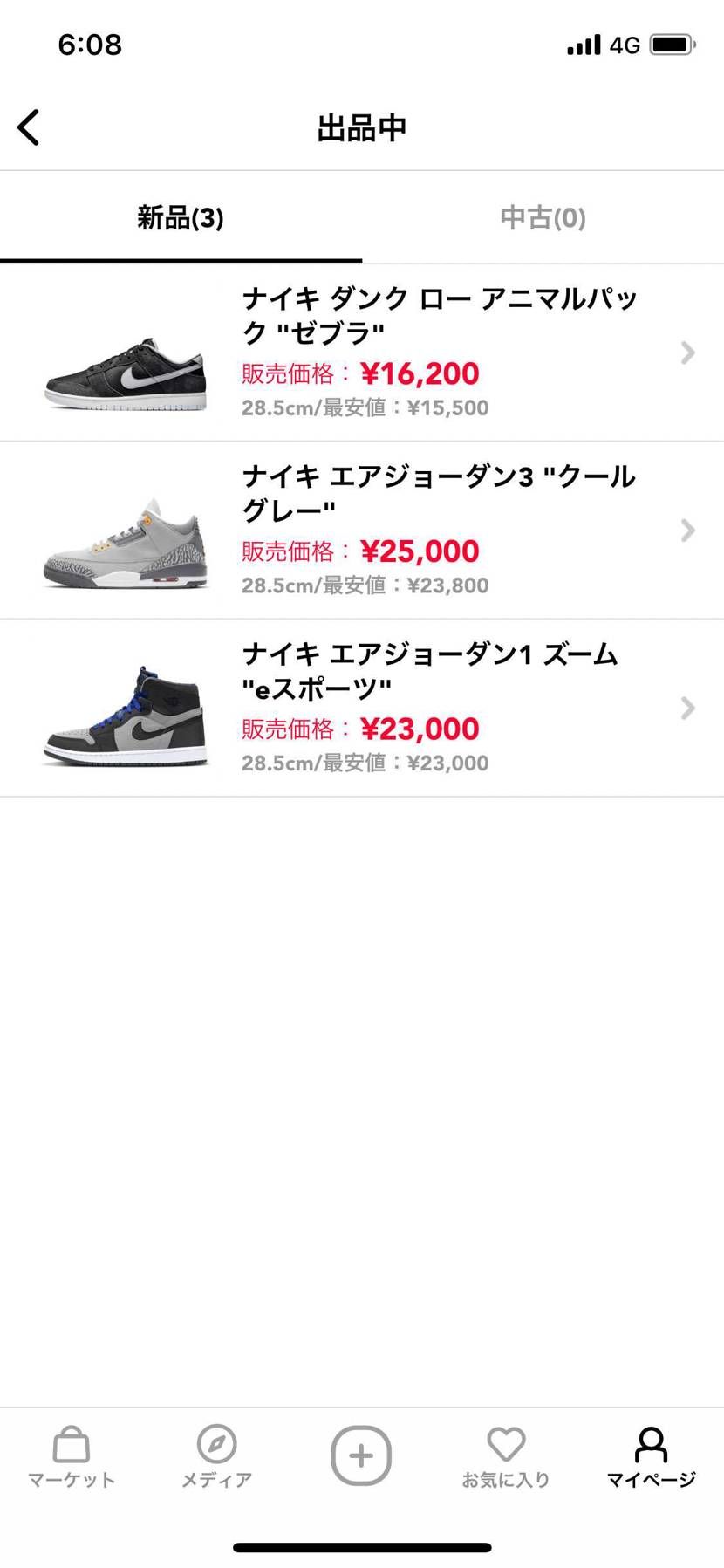724x1568 pixels.
Task: Expand the ナイキ ダンク ロー listing chevron
Action: click(688, 353)
